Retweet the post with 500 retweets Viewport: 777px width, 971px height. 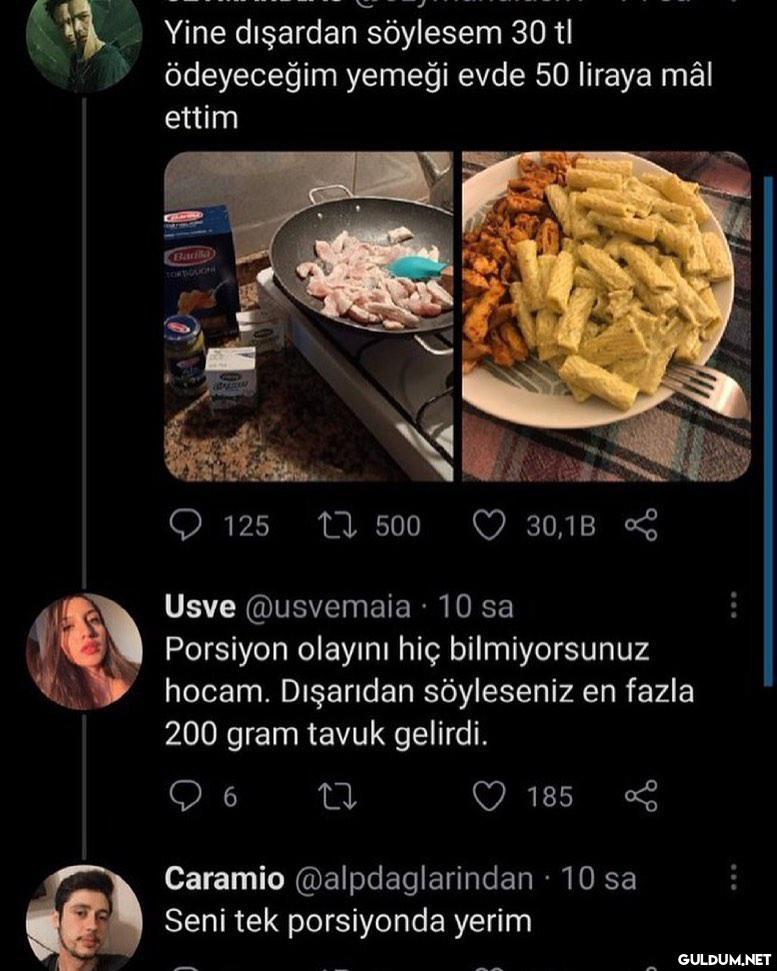click(x=329, y=526)
